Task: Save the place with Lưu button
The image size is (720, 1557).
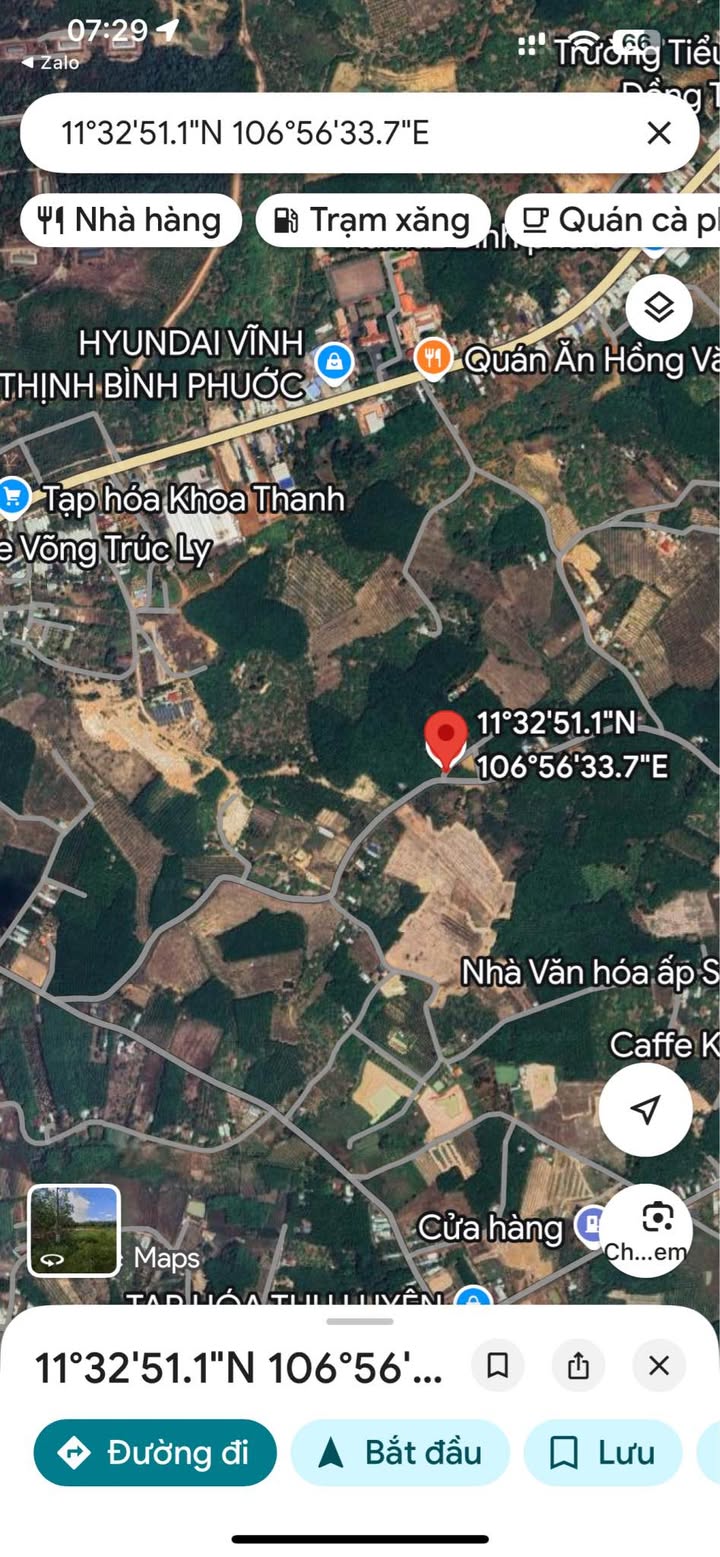Action: 603,1452
